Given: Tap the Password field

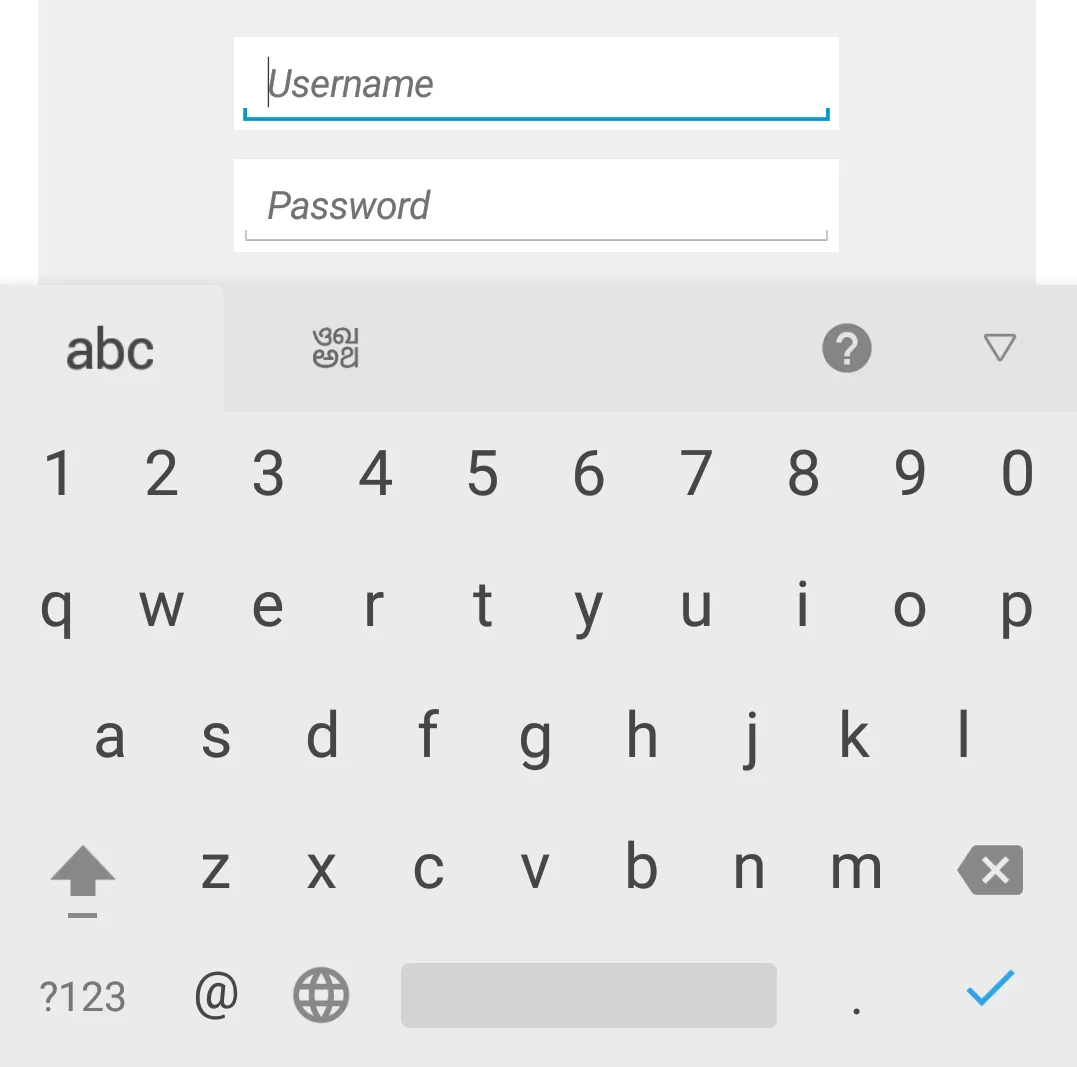Looking at the screenshot, I should coord(536,206).
